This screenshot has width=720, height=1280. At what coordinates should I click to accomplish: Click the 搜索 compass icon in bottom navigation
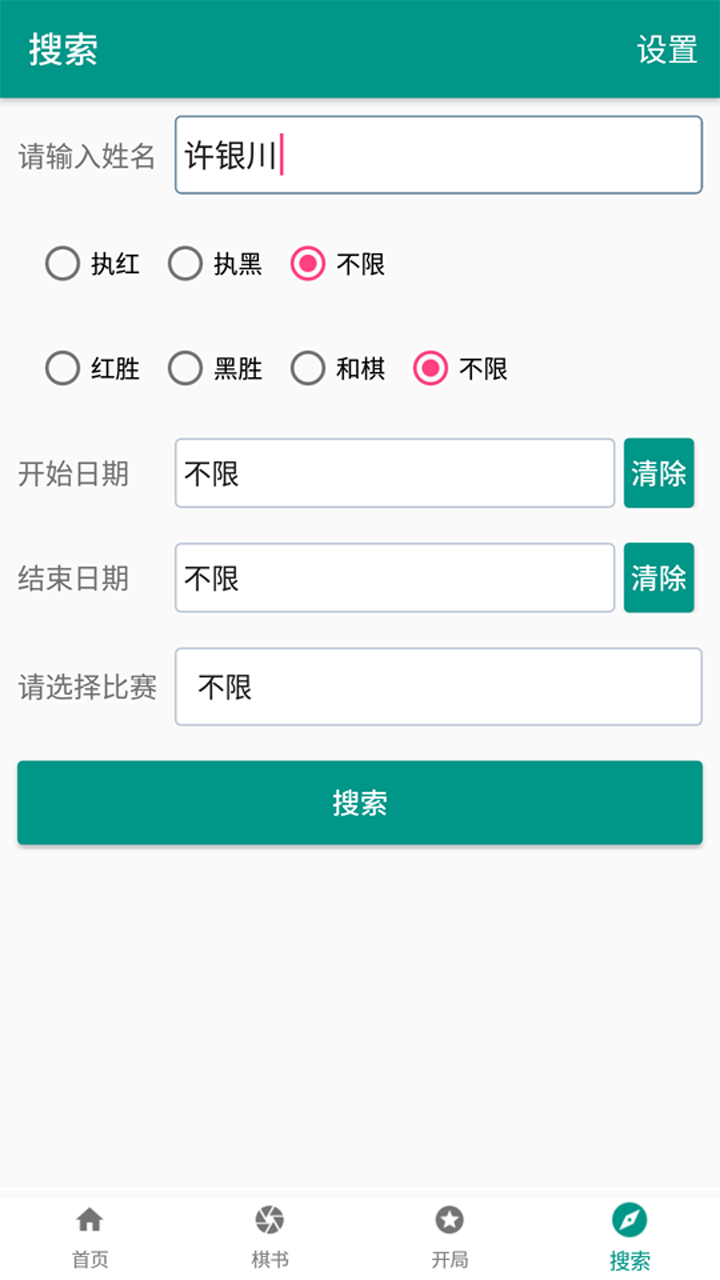[630, 1220]
